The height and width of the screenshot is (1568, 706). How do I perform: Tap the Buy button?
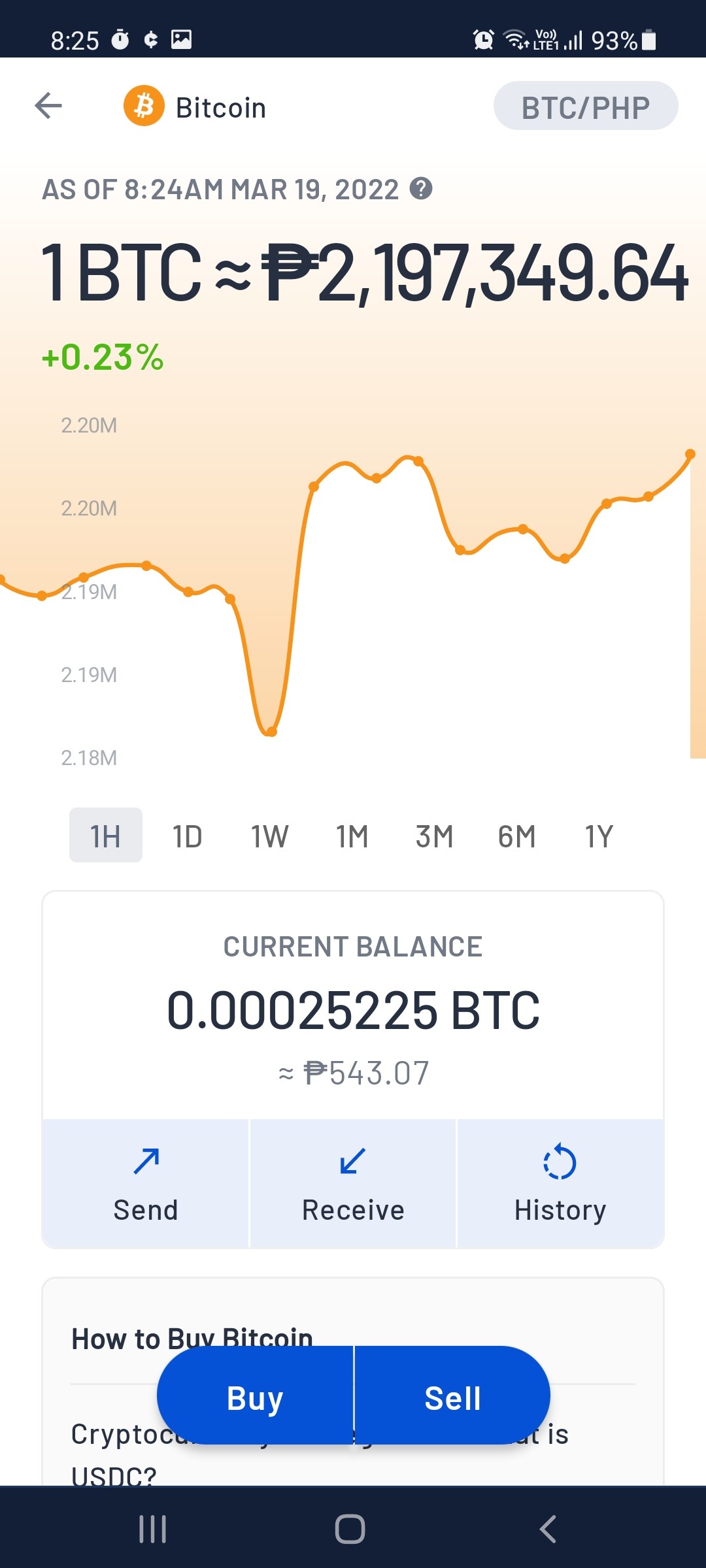click(x=255, y=1396)
